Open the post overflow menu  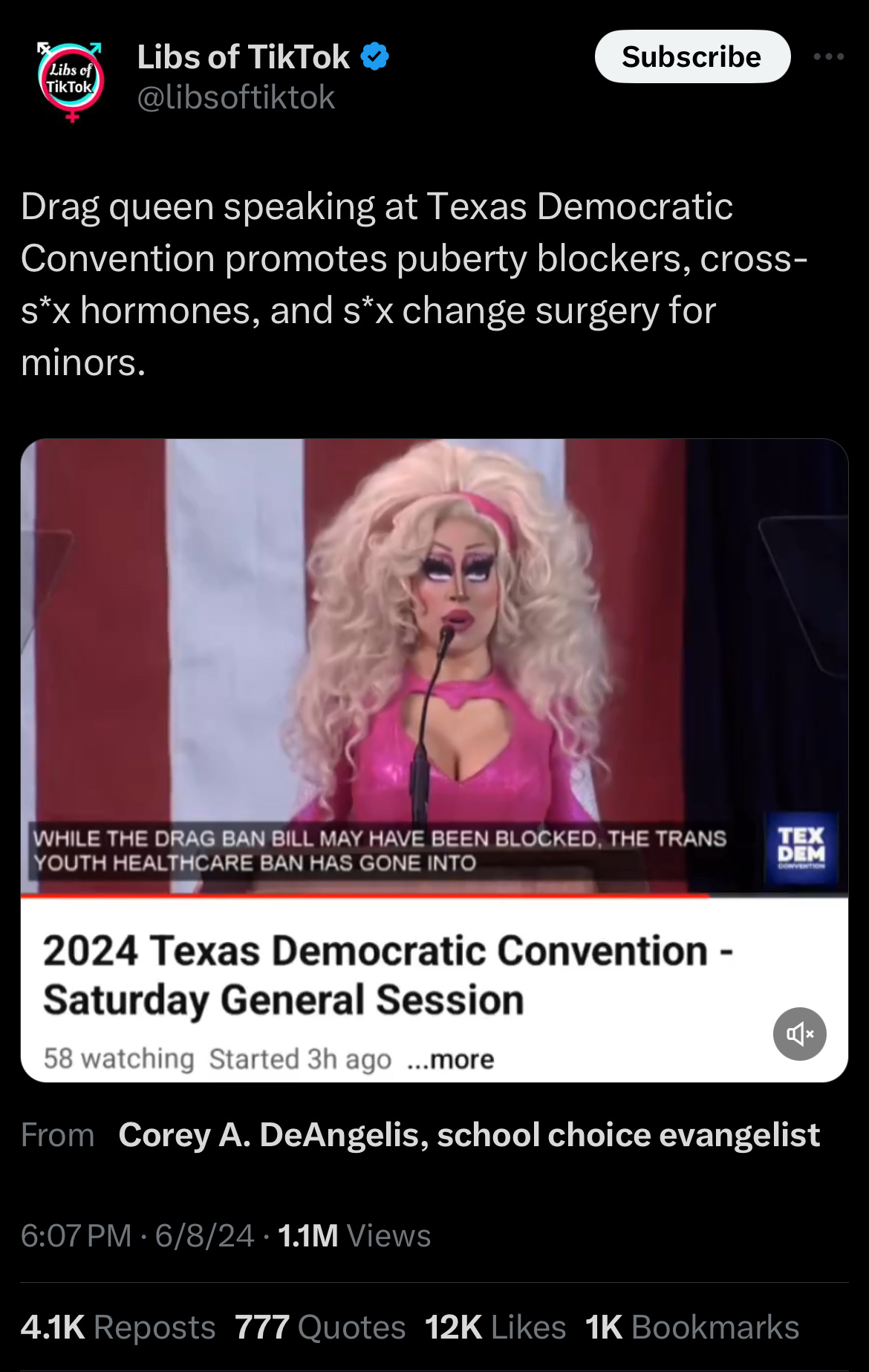[x=828, y=56]
